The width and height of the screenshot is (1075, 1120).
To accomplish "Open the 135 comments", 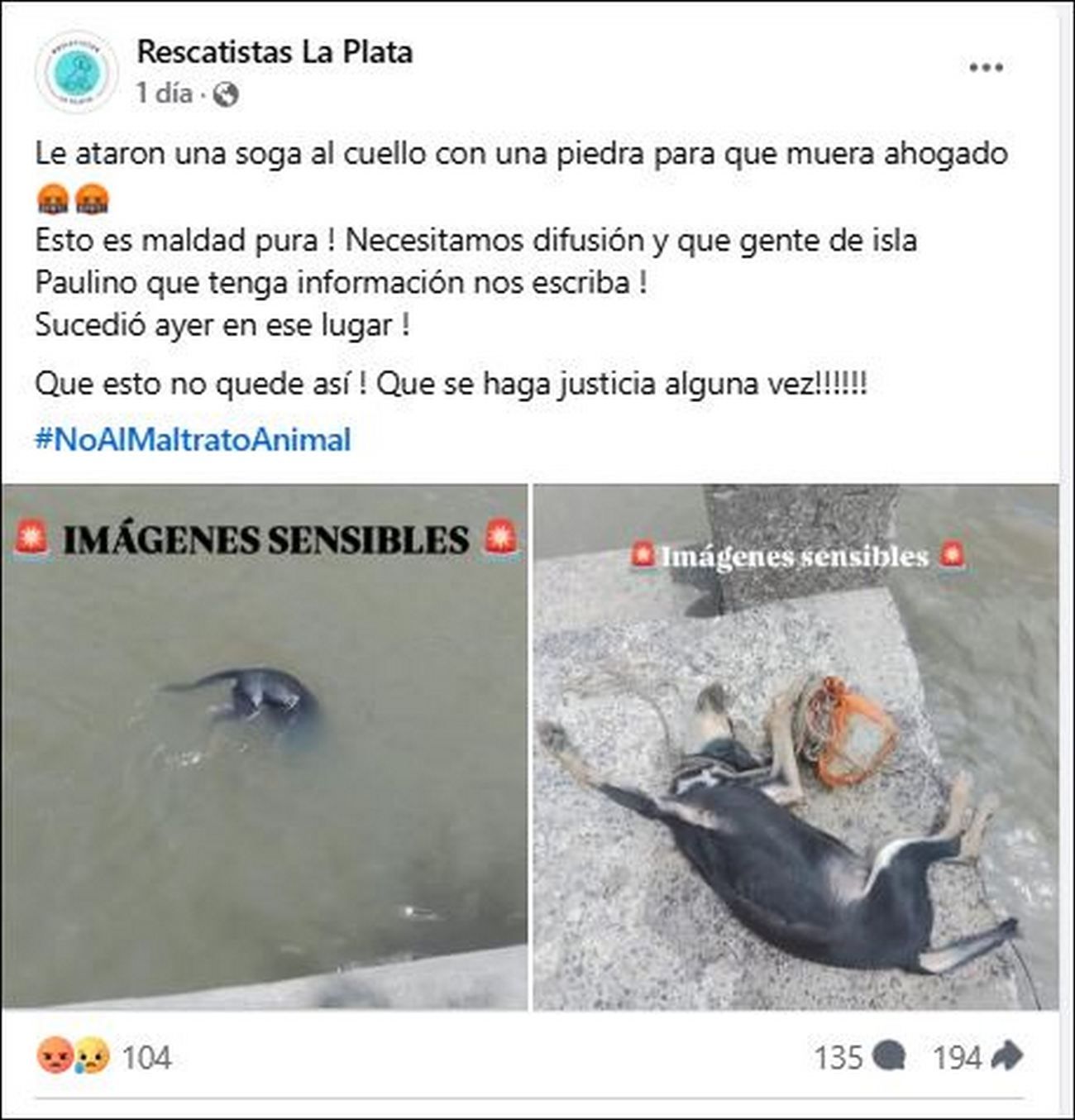I will [x=860, y=1057].
